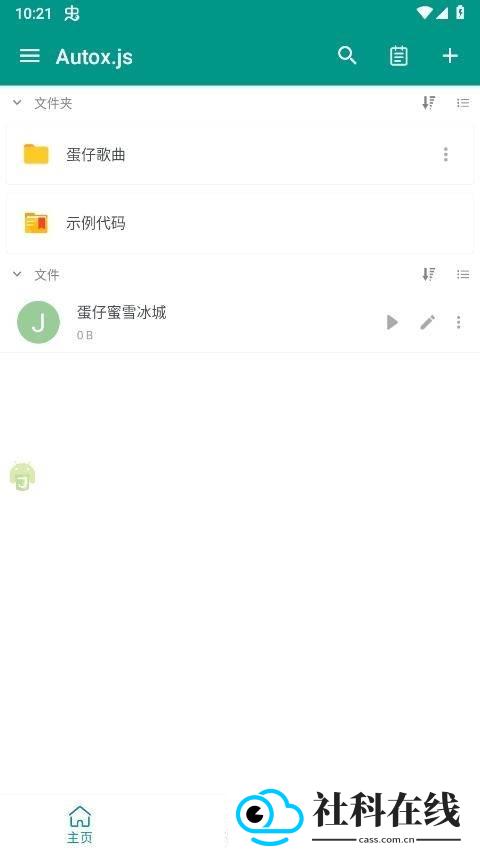Collapse the 文件 section chevron
This screenshot has height=855, width=480.
17,274
